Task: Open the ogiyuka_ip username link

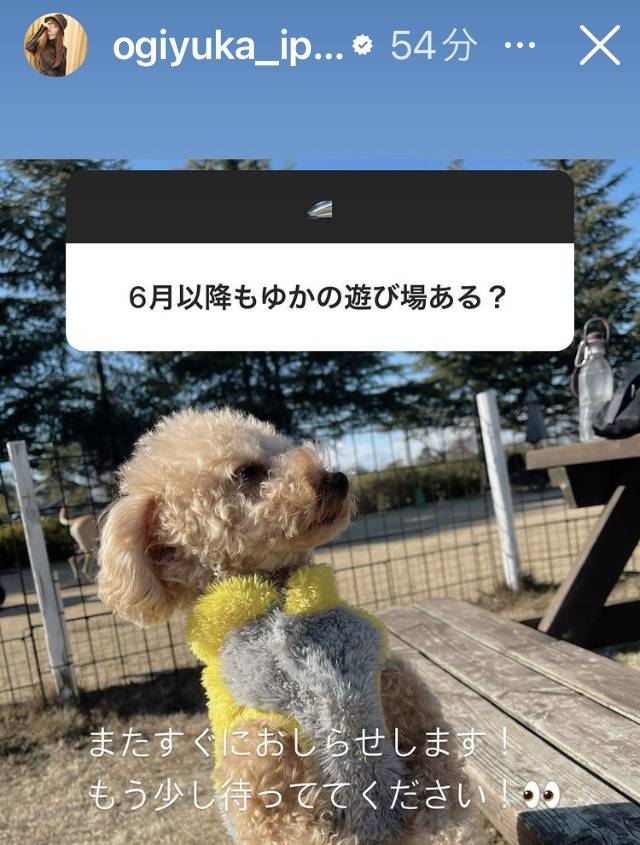Action: click(x=228, y=46)
